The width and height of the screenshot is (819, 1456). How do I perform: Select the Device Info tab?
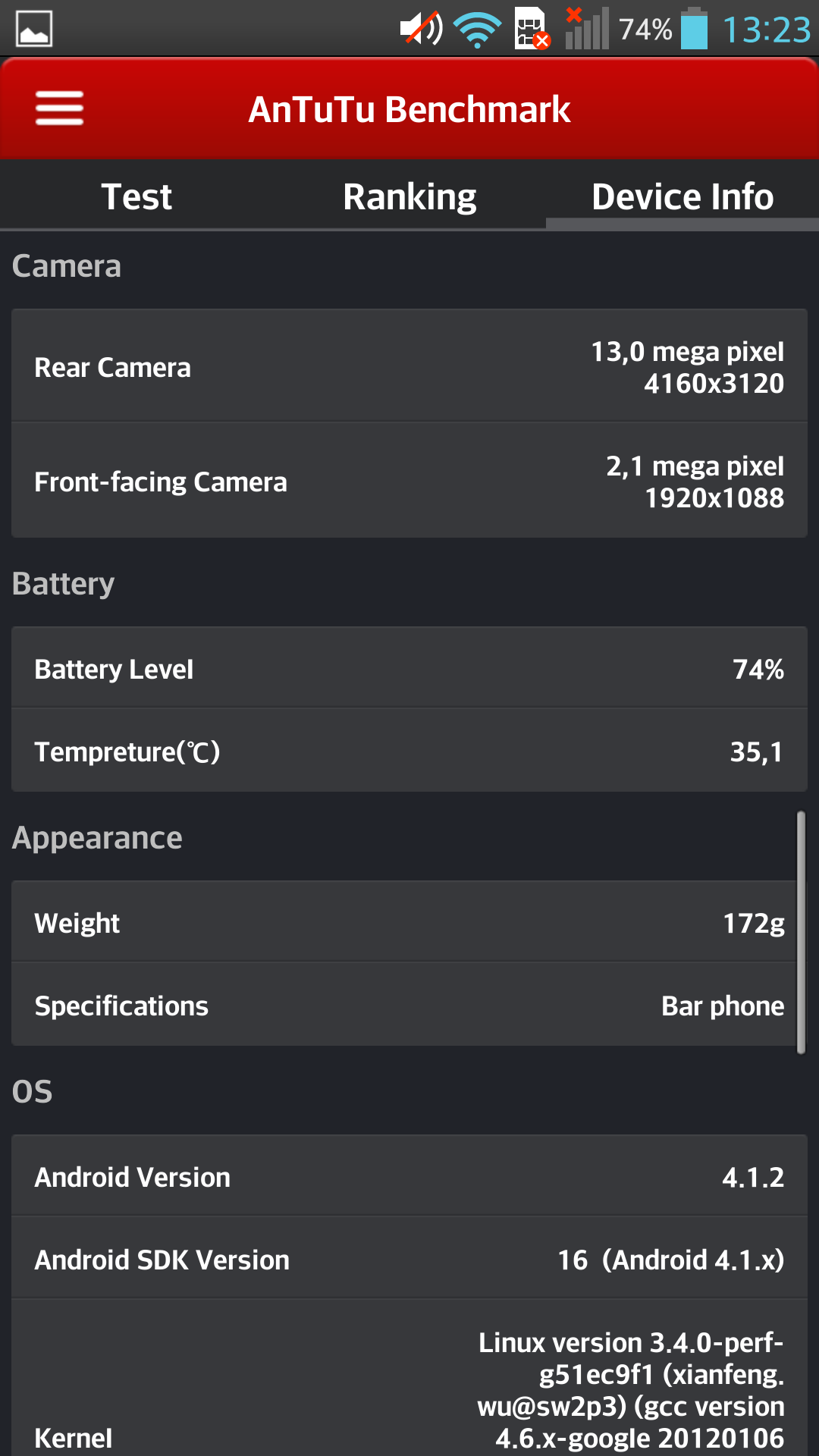(682, 197)
